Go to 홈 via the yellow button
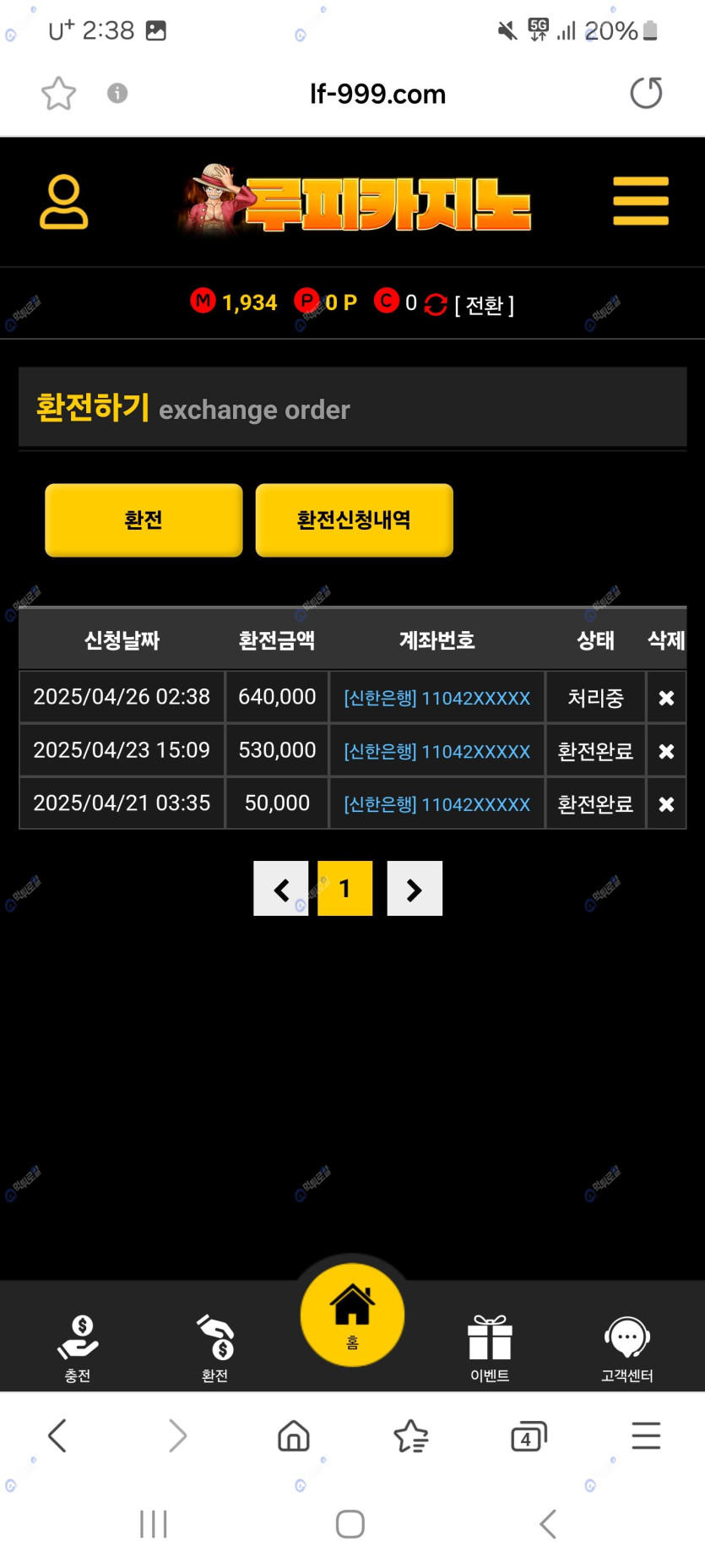 click(x=352, y=1314)
